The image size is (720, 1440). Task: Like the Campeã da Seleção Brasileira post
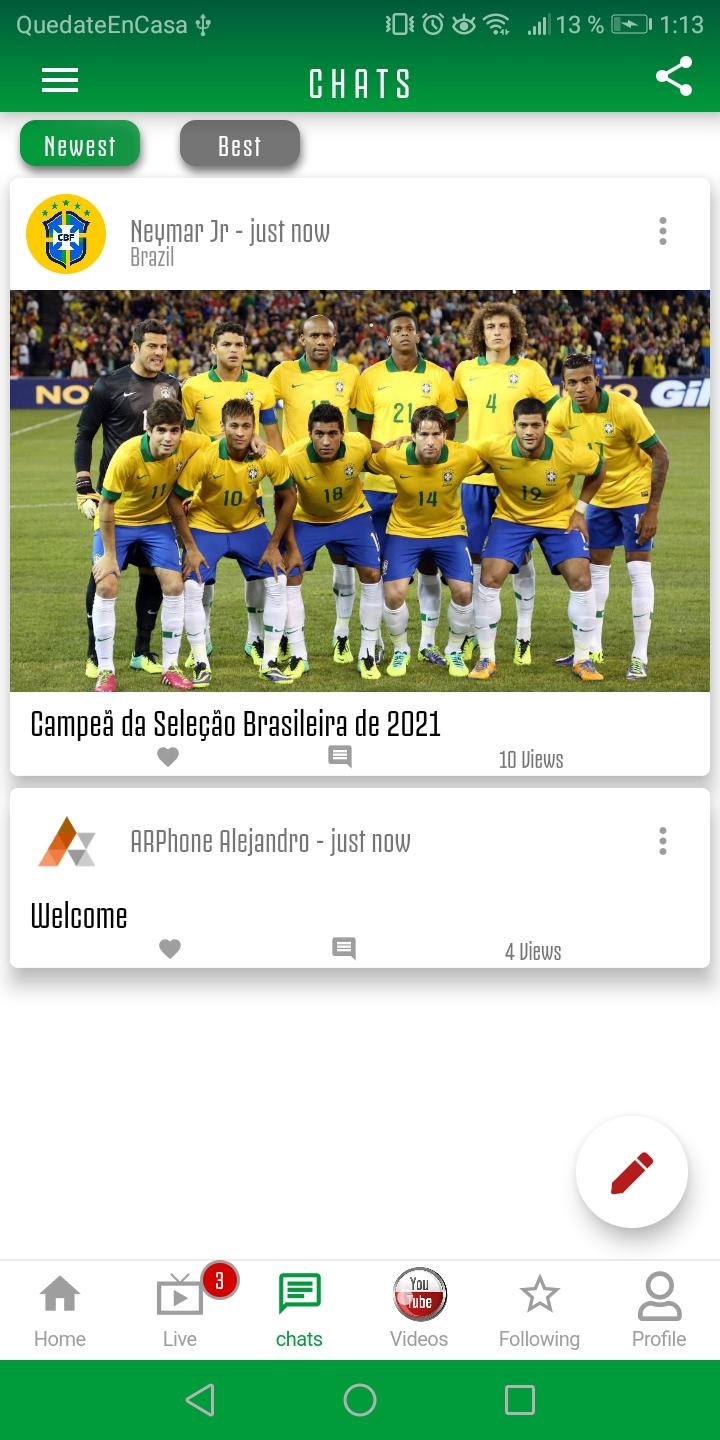click(168, 758)
